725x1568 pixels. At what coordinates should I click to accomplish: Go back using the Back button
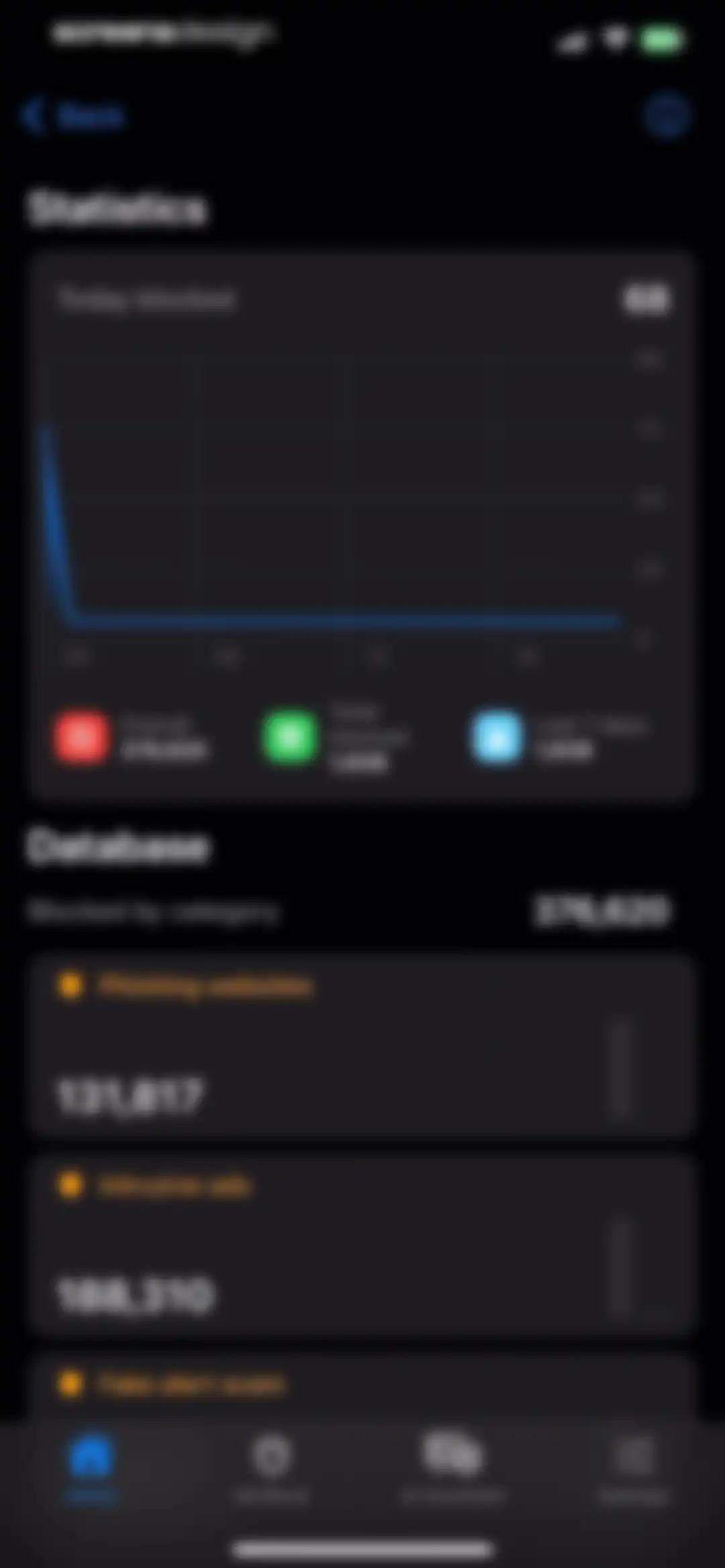pos(72,117)
